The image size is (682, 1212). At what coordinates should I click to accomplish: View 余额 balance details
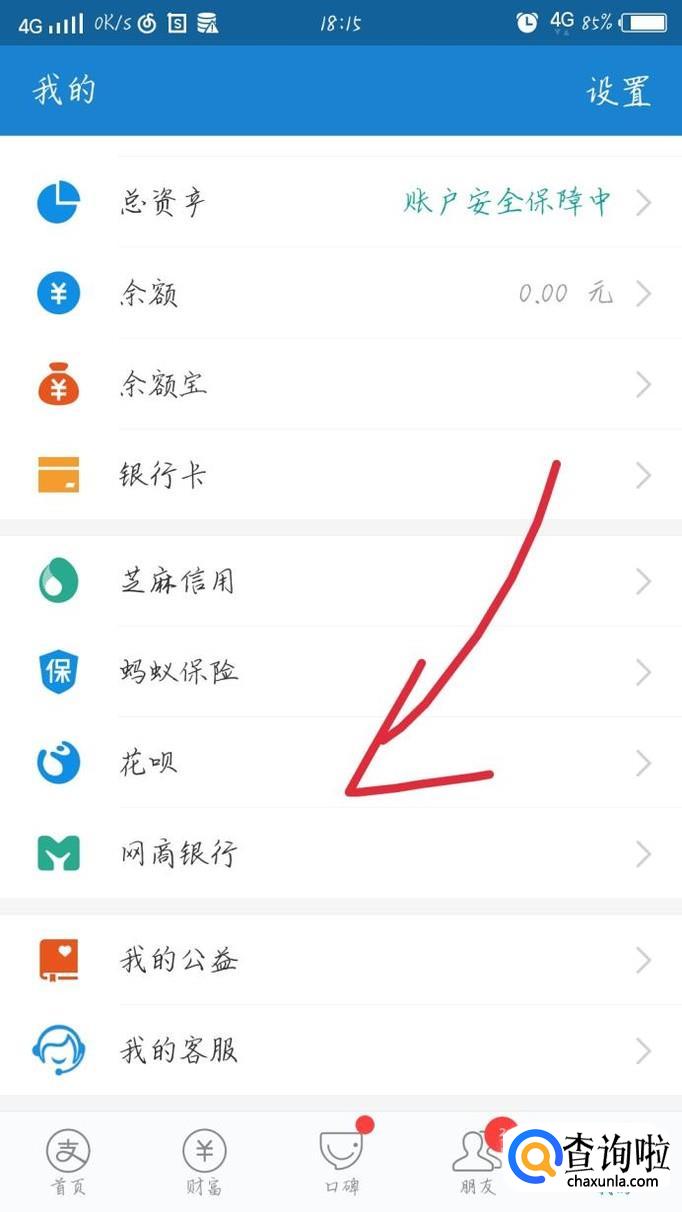[340, 294]
